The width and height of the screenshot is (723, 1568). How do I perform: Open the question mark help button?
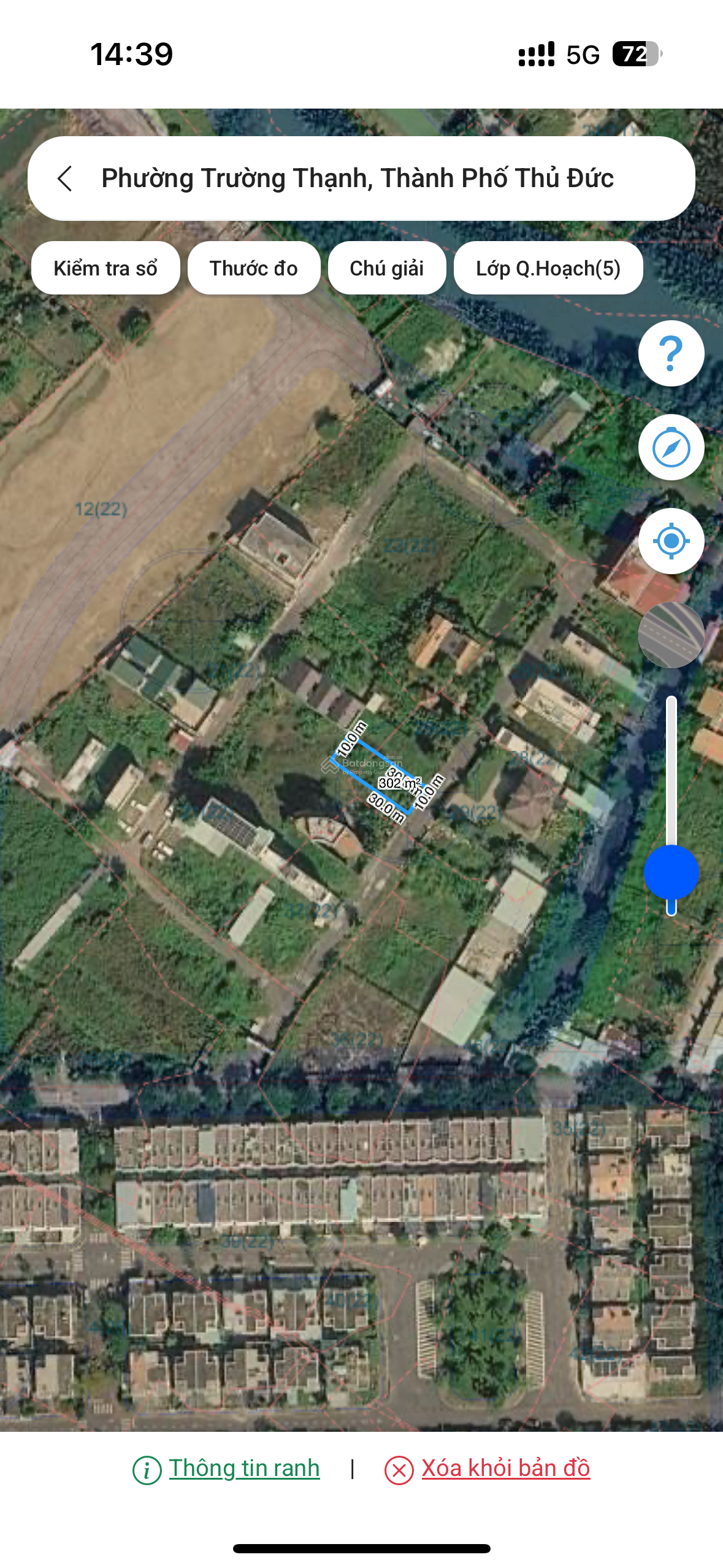(670, 353)
